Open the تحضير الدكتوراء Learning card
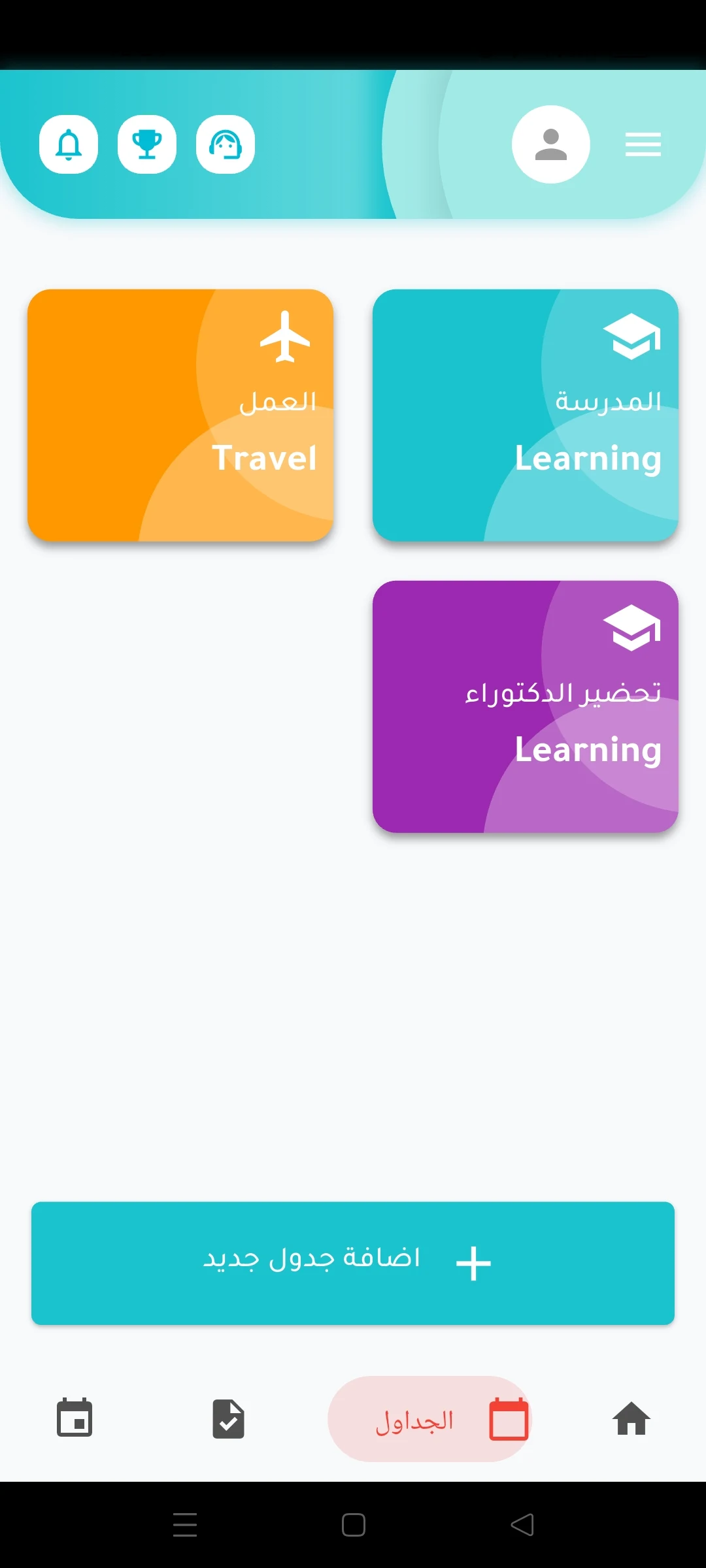706x1568 pixels. (525, 707)
